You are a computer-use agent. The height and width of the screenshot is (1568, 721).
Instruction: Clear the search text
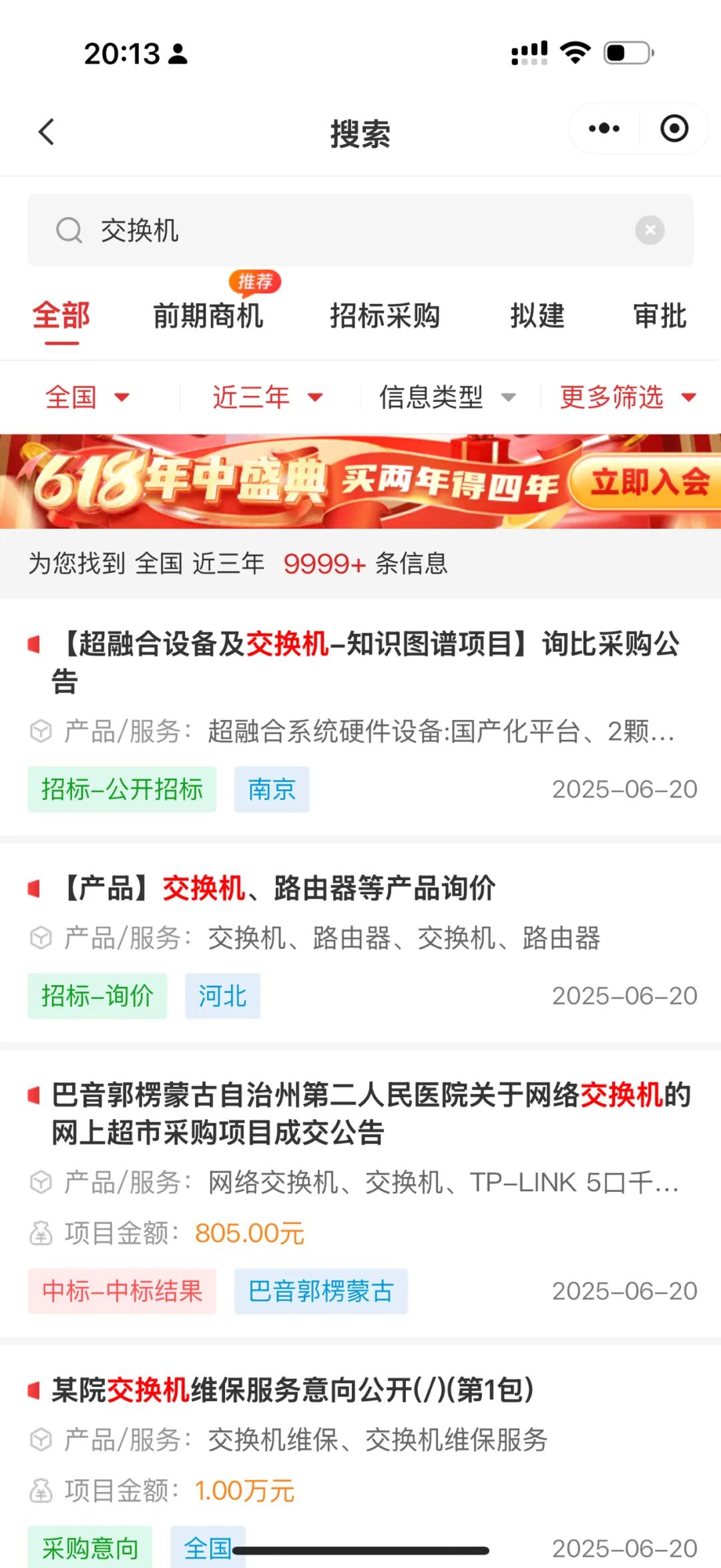(x=650, y=230)
